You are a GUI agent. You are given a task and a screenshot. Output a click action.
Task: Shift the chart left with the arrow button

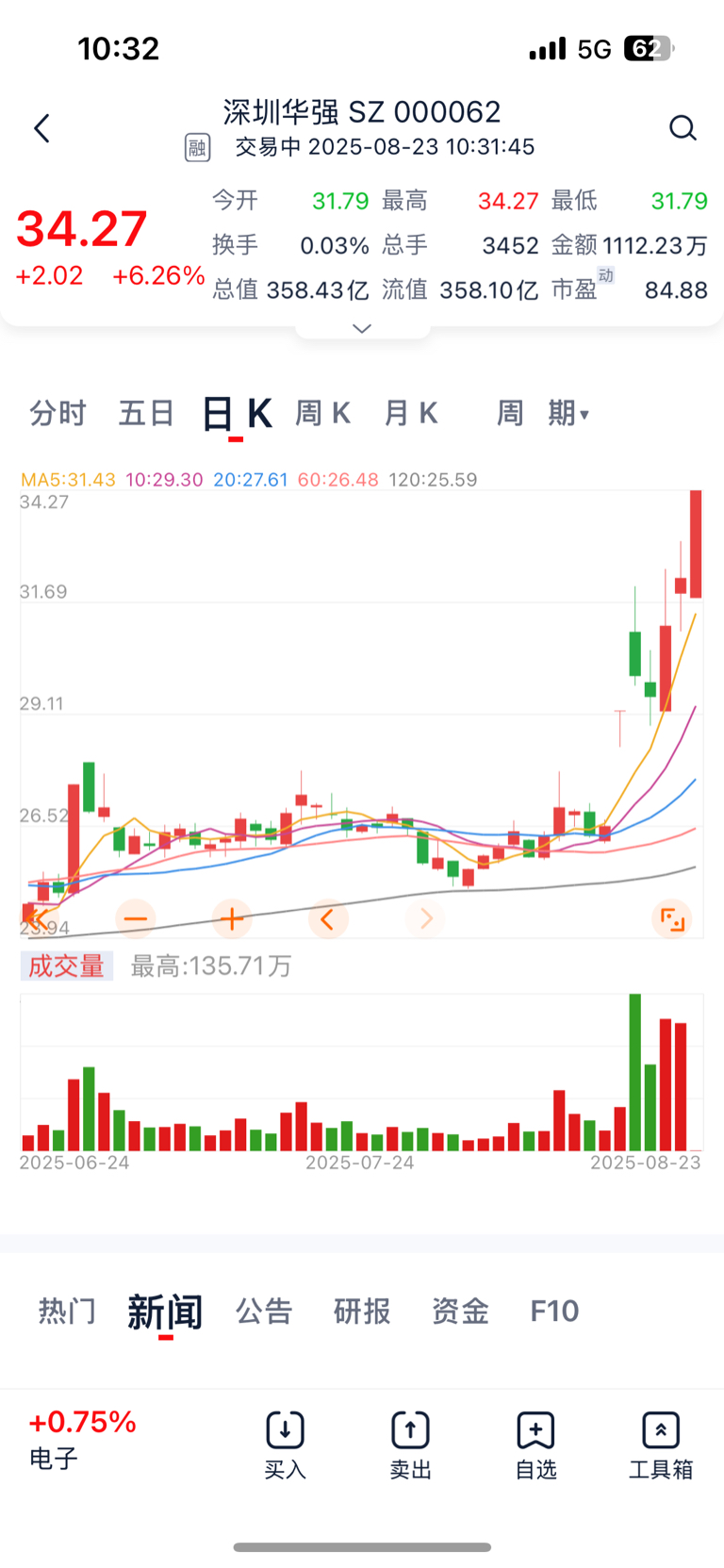coord(328,918)
